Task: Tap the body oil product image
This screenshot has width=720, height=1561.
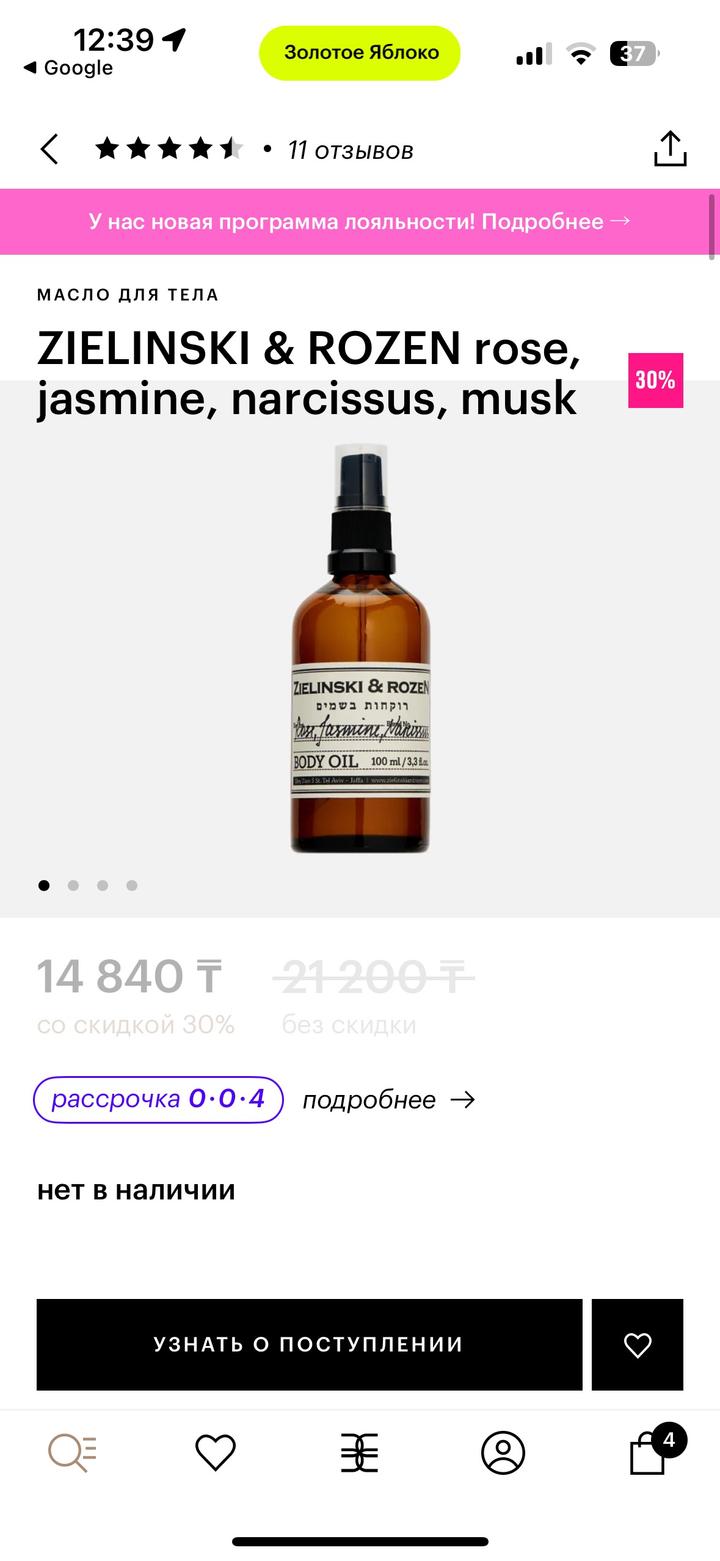Action: tap(360, 648)
